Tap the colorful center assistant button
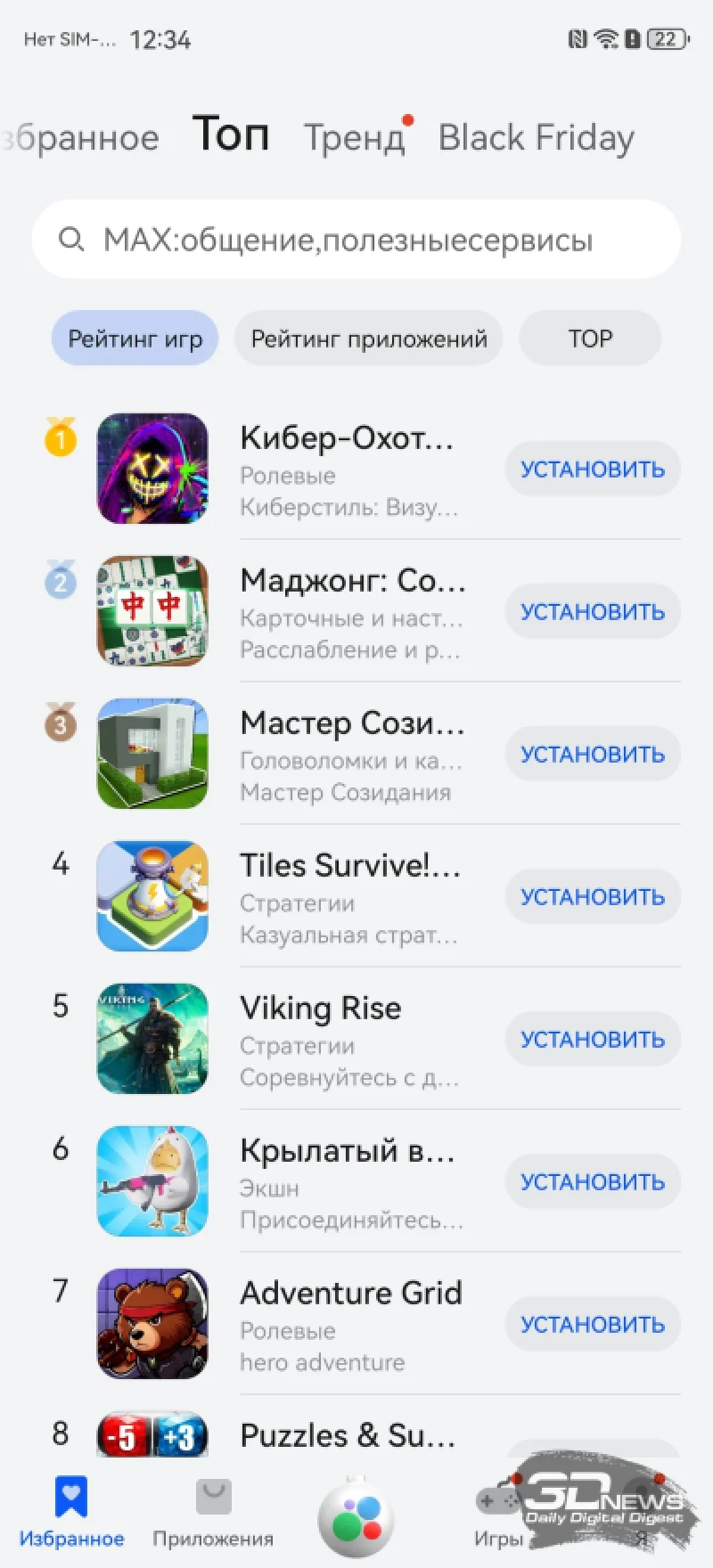The height and width of the screenshot is (1568, 713). [356, 1517]
